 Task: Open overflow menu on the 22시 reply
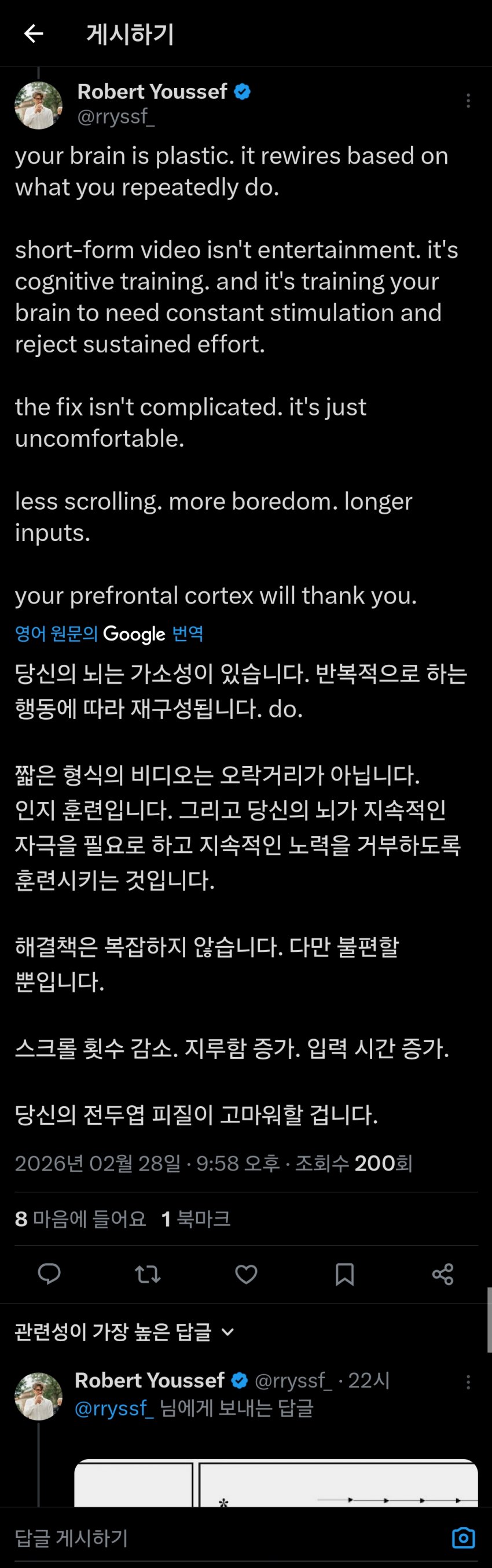coord(468,1382)
